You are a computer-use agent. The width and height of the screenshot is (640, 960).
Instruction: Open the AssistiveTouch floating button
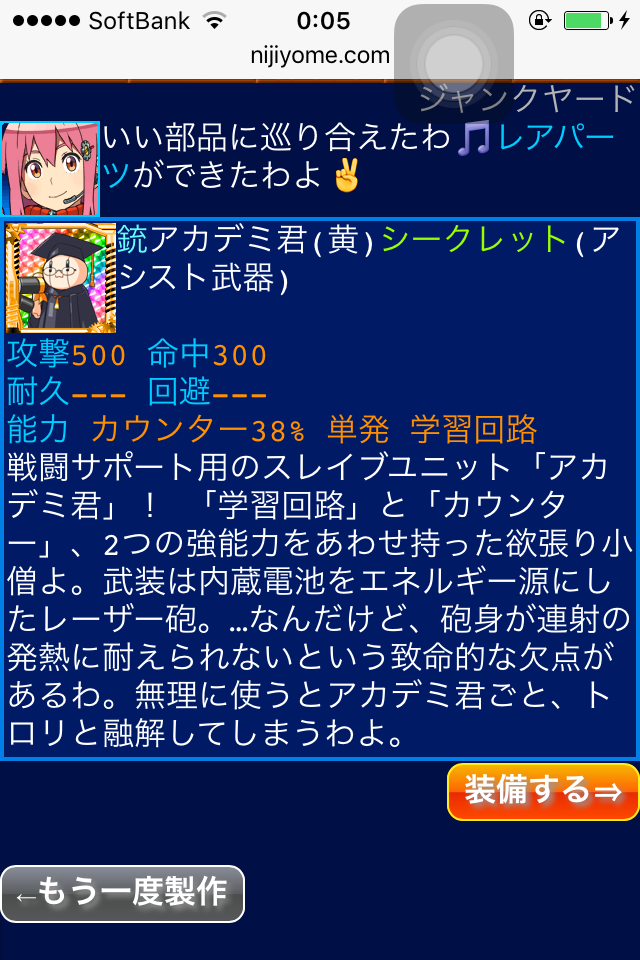pyautogui.click(x=453, y=62)
